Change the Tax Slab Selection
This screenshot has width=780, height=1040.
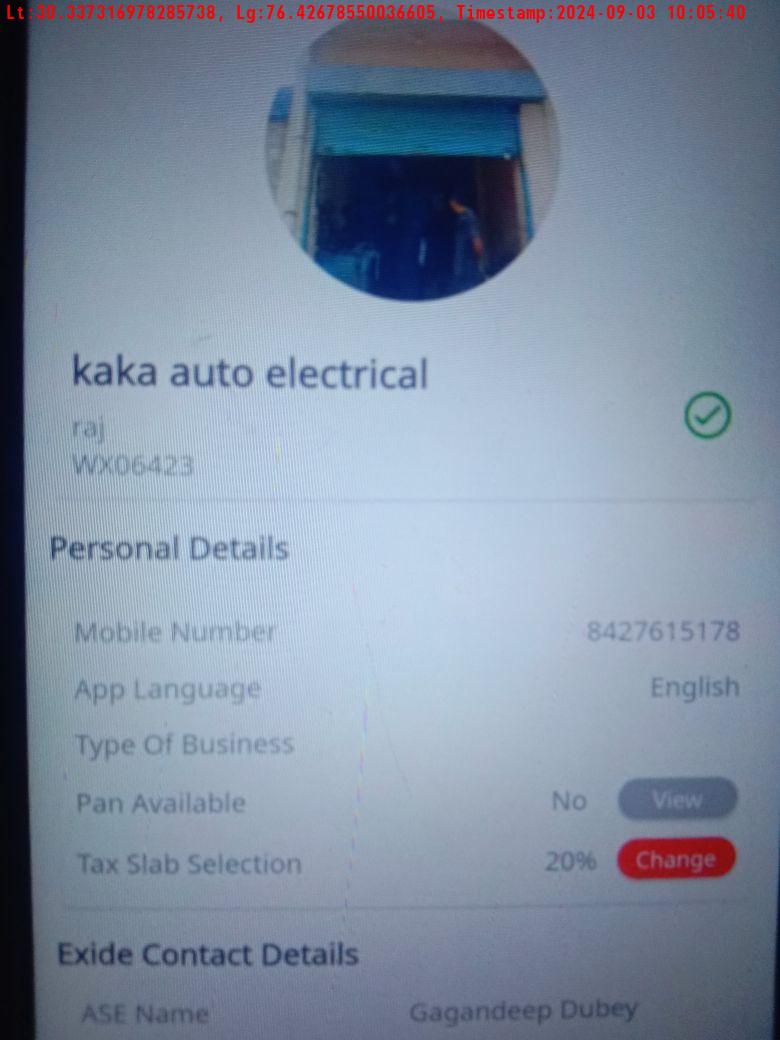(676, 860)
